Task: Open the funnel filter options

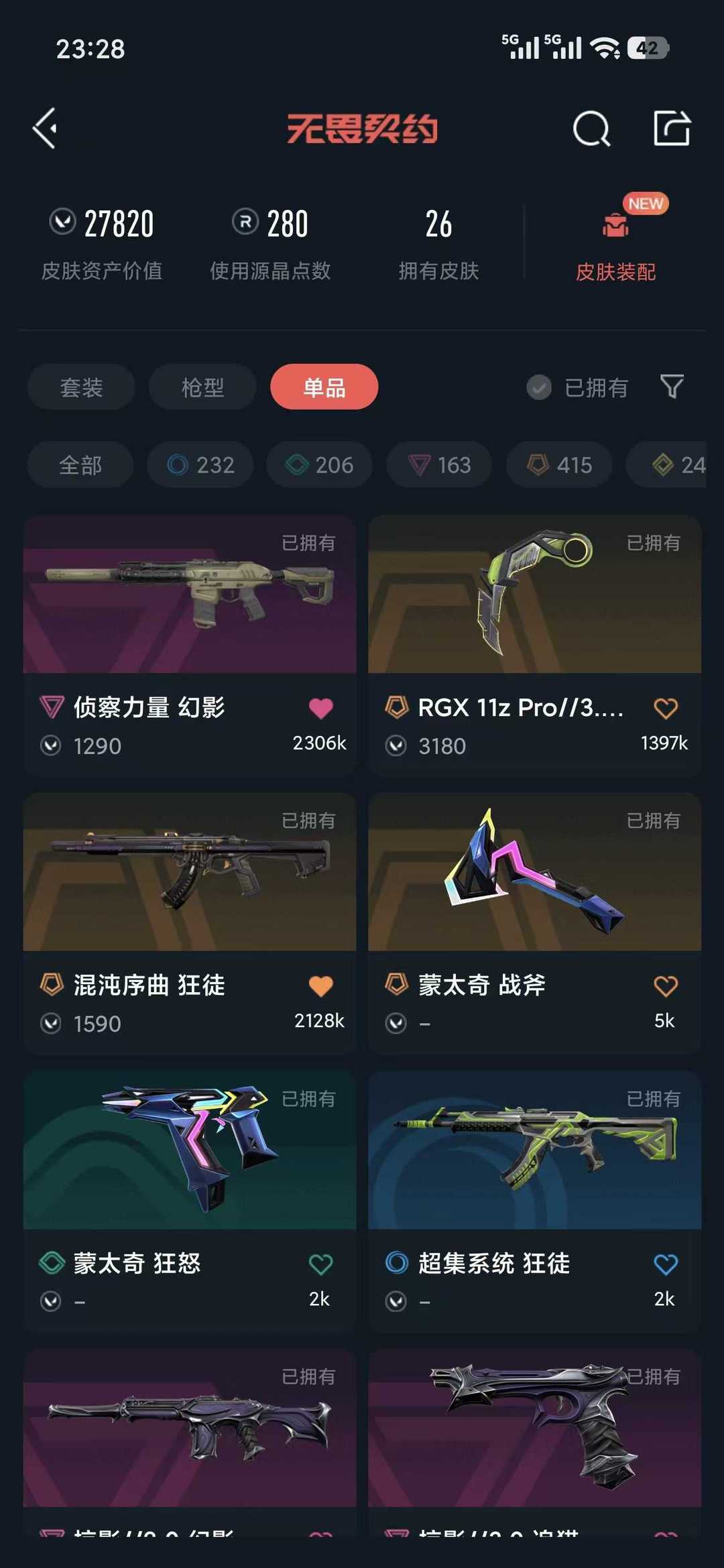Action: click(672, 386)
